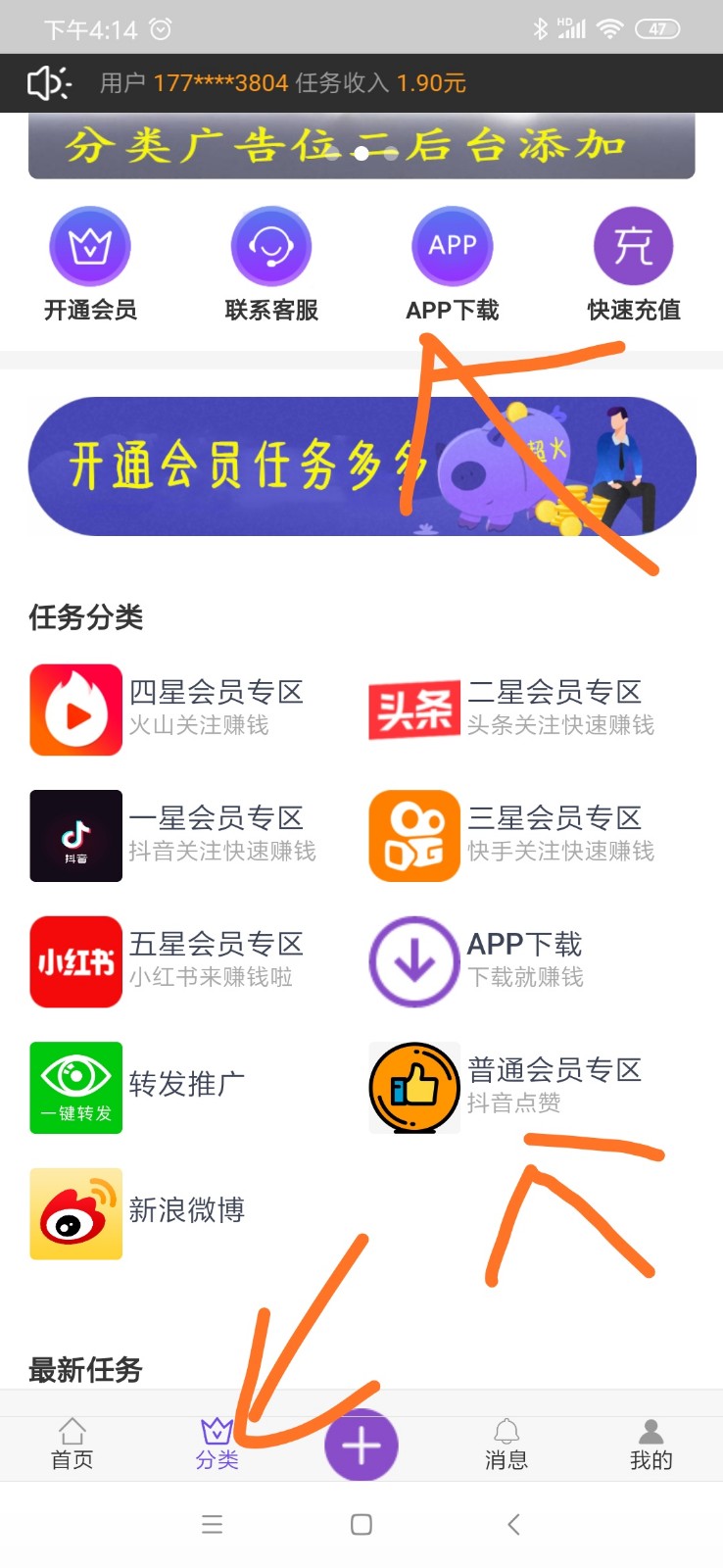Open APP下载 下载就赚钱 category

(x=480, y=960)
